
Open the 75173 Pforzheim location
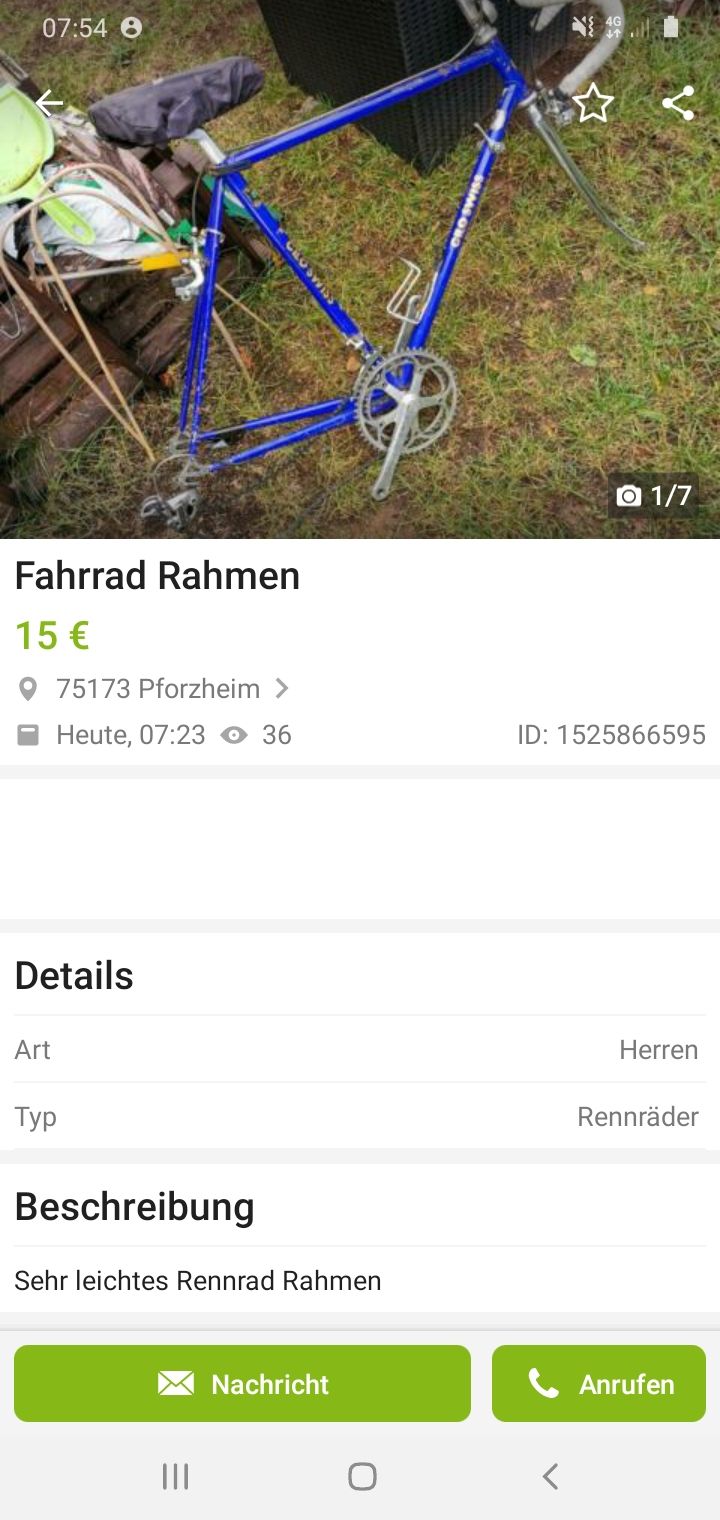tap(158, 688)
